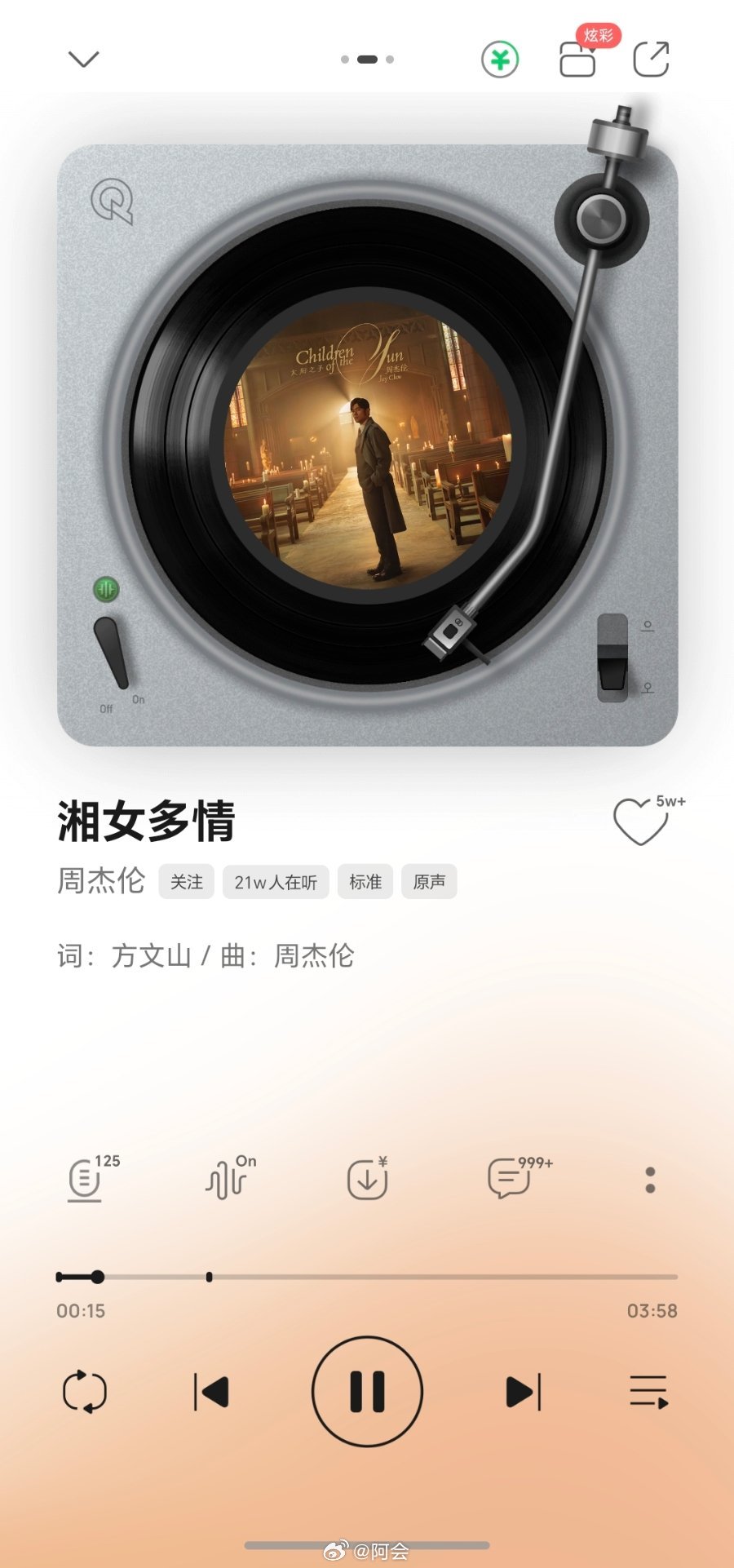Click the playback progress slider
Screen dimensions: 734x1568
coord(367,1274)
